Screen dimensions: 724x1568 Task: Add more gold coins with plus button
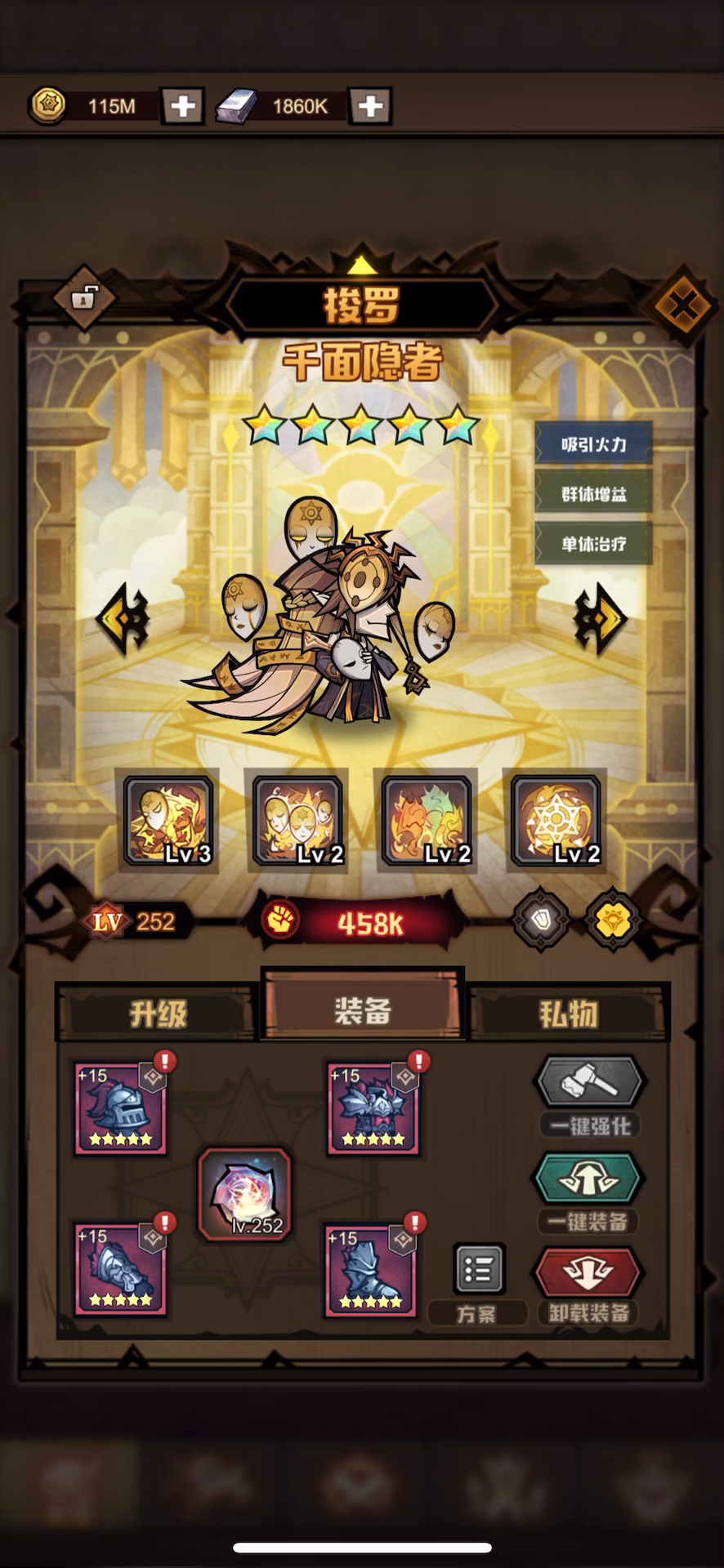pyautogui.click(x=182, y=106)
